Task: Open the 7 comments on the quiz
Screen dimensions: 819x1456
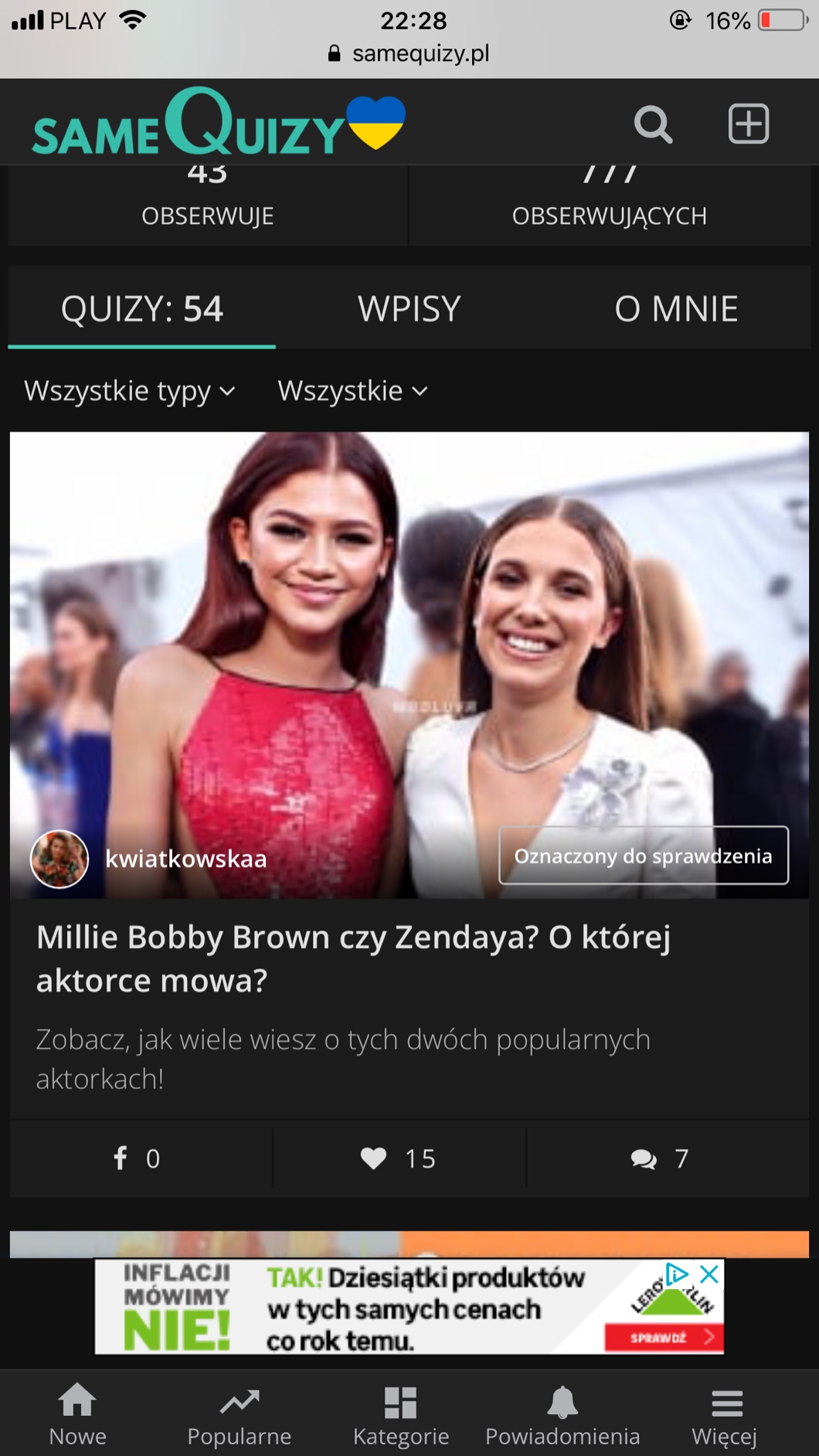Action: point(660,1158)
